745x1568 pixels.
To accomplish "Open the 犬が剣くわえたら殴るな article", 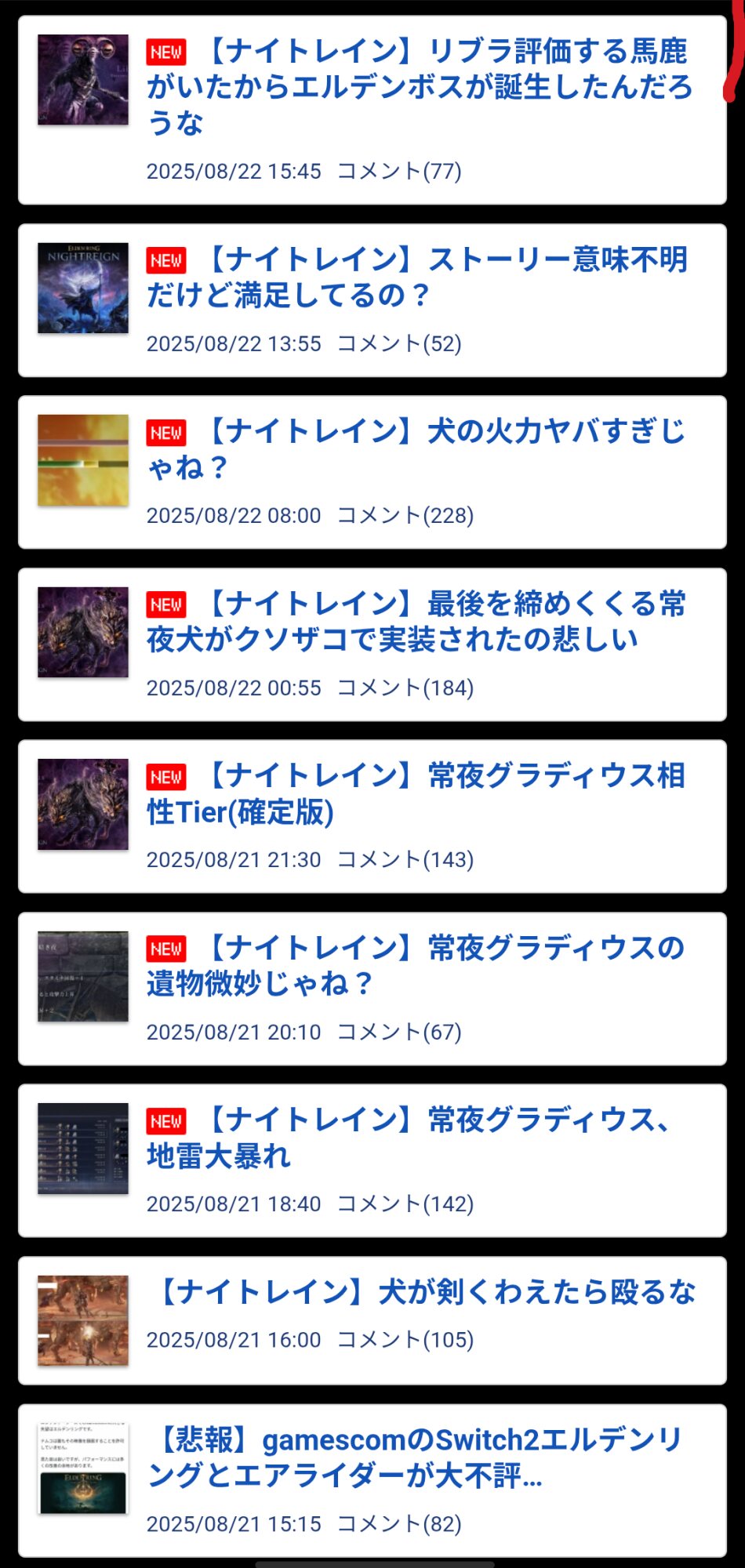I will (427, 1292).
